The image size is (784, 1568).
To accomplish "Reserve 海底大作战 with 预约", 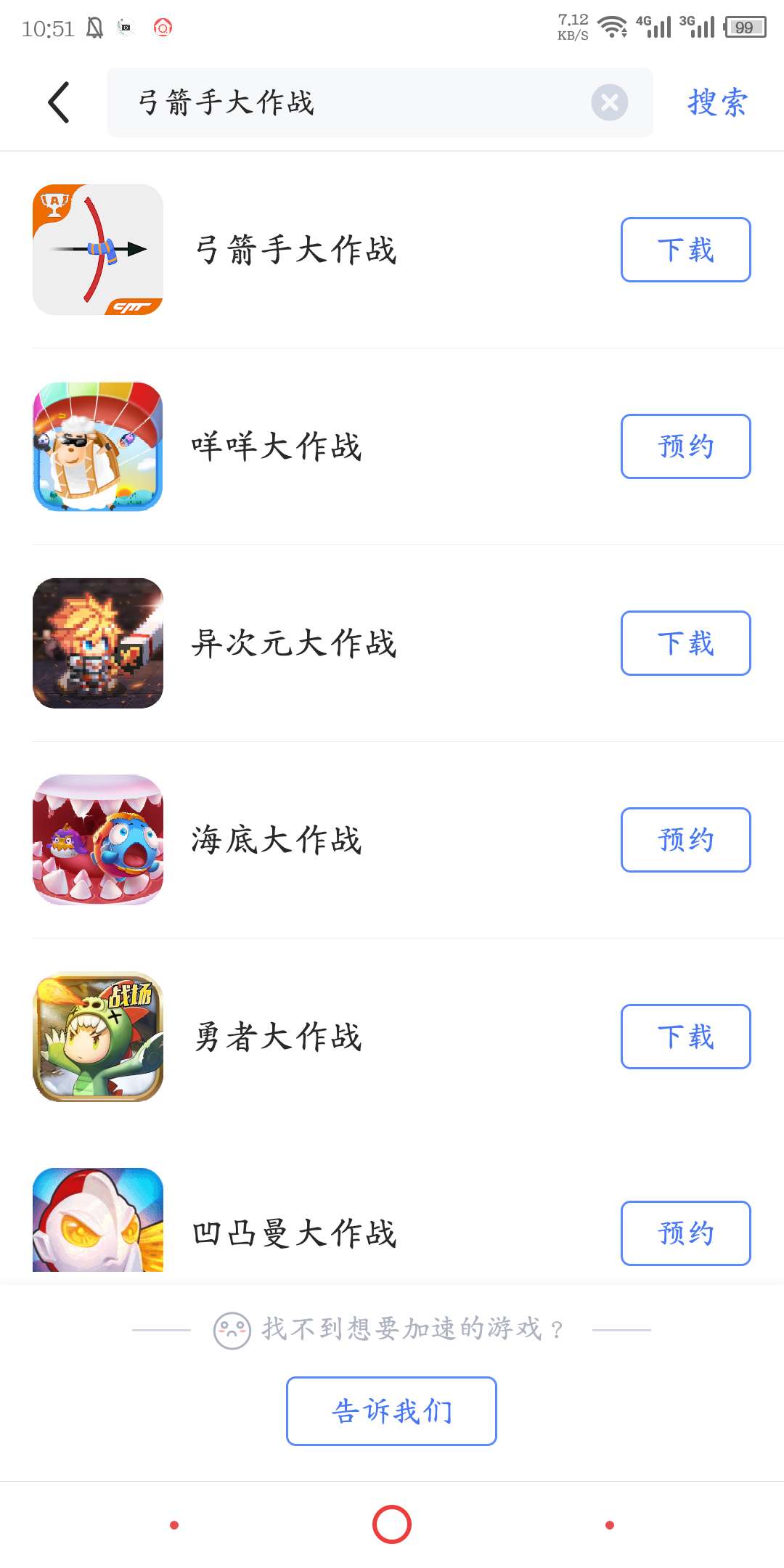I will [x=685, y=840].
